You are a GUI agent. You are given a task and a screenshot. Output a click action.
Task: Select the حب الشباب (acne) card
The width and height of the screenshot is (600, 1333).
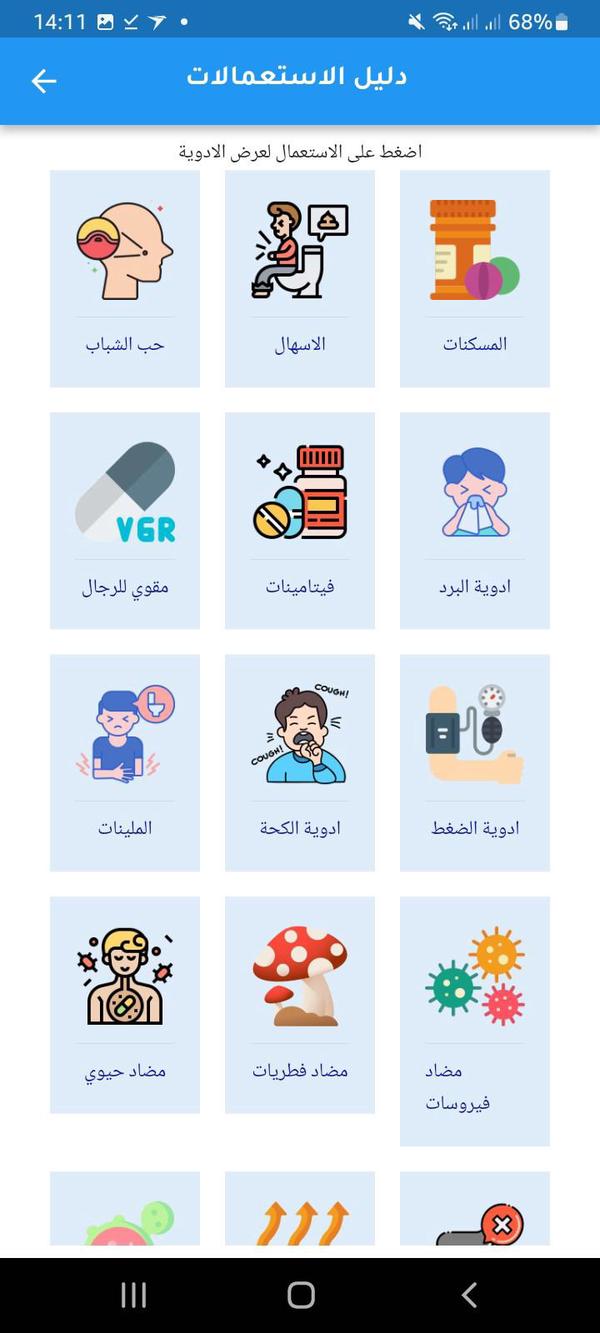125,278
